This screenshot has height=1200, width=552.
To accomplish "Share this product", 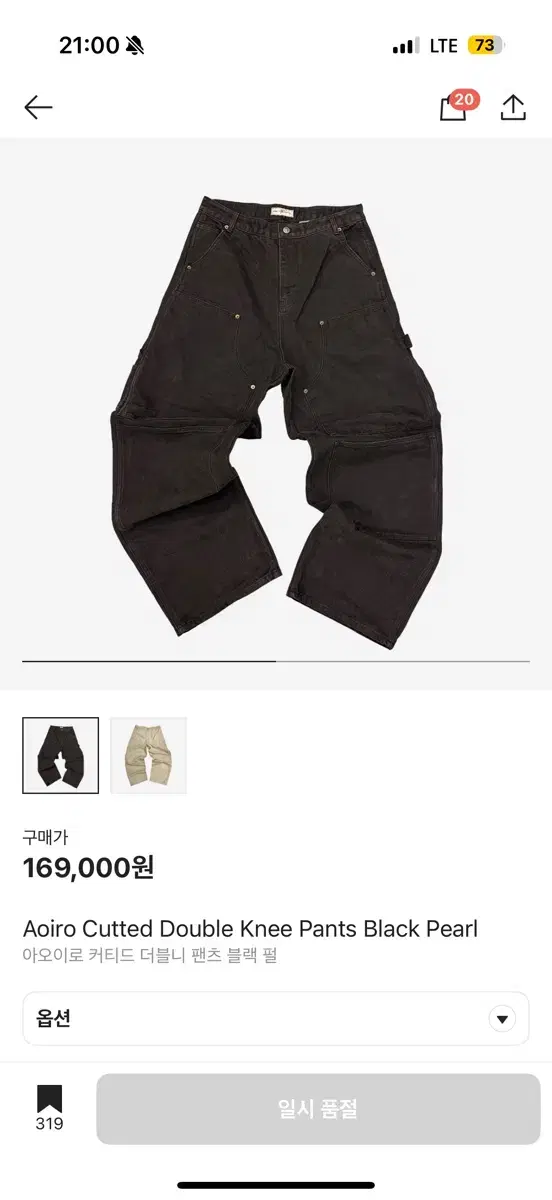I will click(x=513, y=107).
